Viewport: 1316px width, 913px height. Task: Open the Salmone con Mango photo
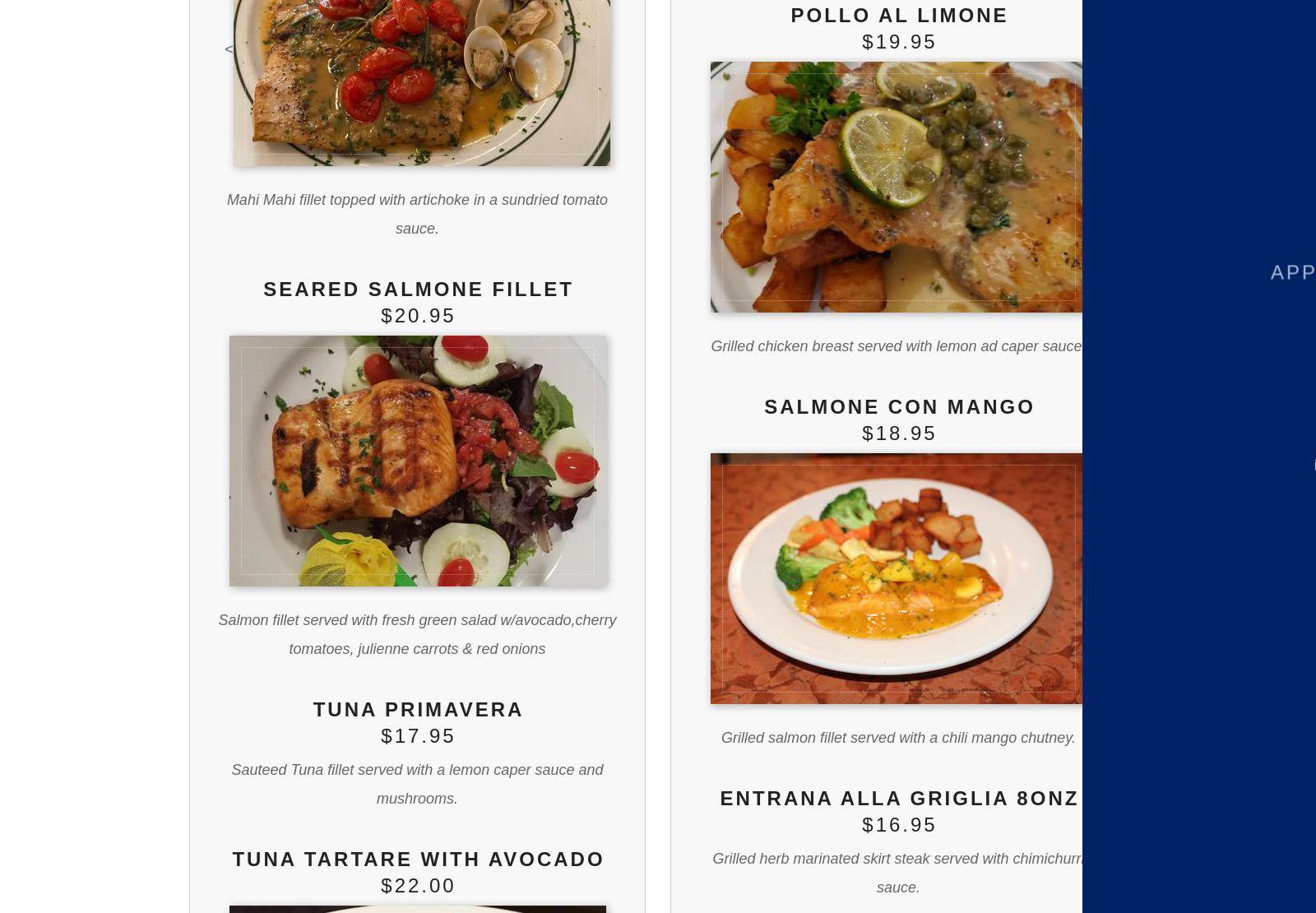[x=897, y=578]
